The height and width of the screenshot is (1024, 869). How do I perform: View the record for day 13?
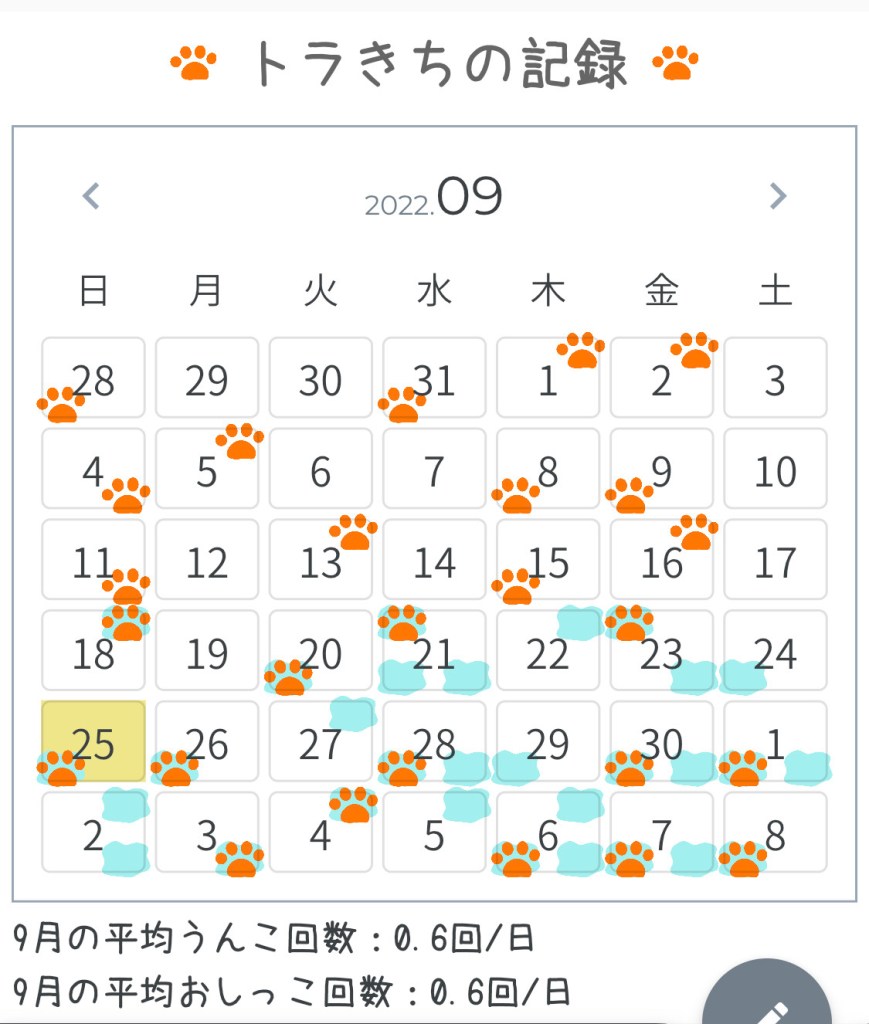(x=321, y=560)
